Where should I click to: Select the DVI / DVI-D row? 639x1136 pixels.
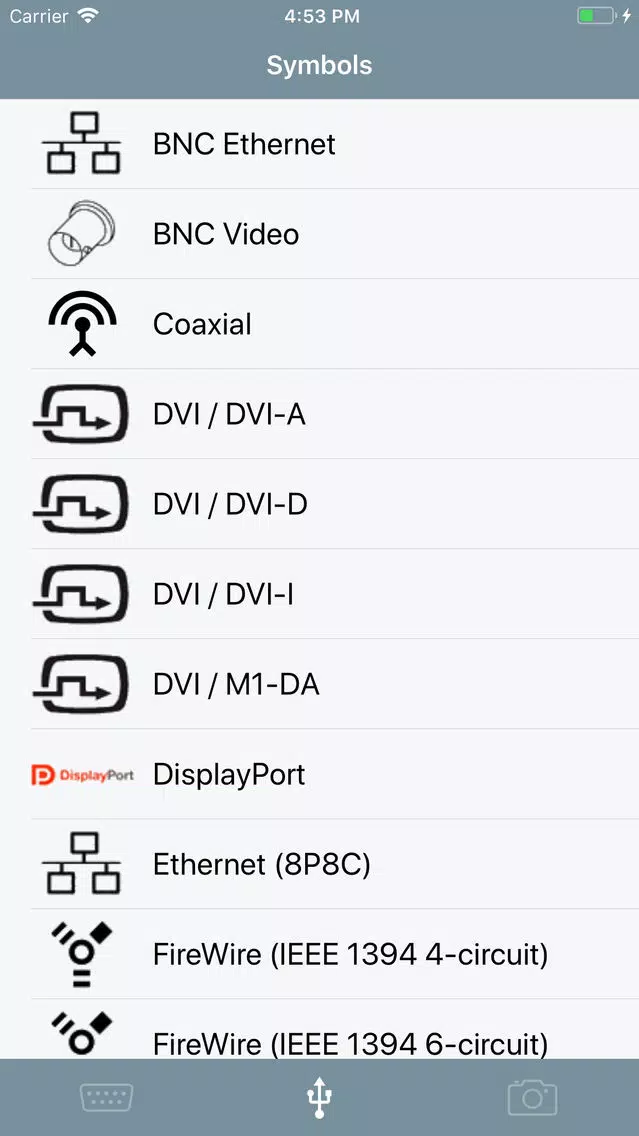pos(320,504)
